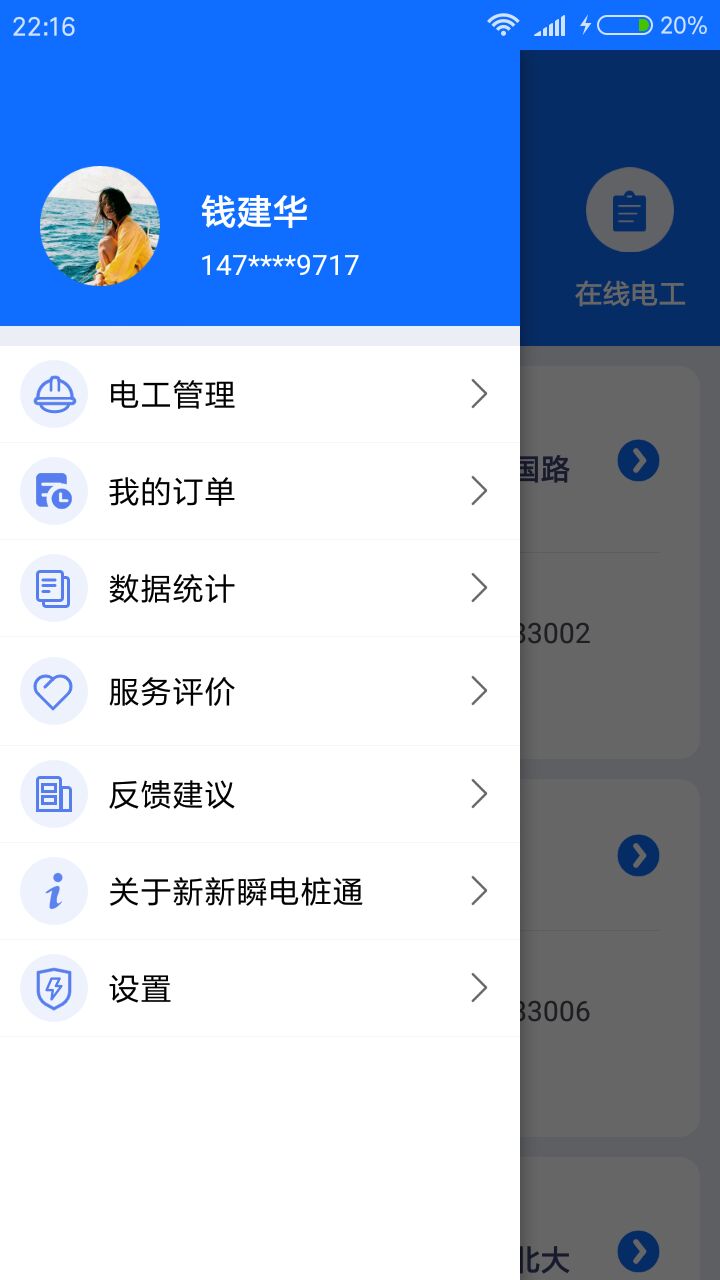Tap the battery indicator in the status bar
720x1280 pixels.
point(622,24)
